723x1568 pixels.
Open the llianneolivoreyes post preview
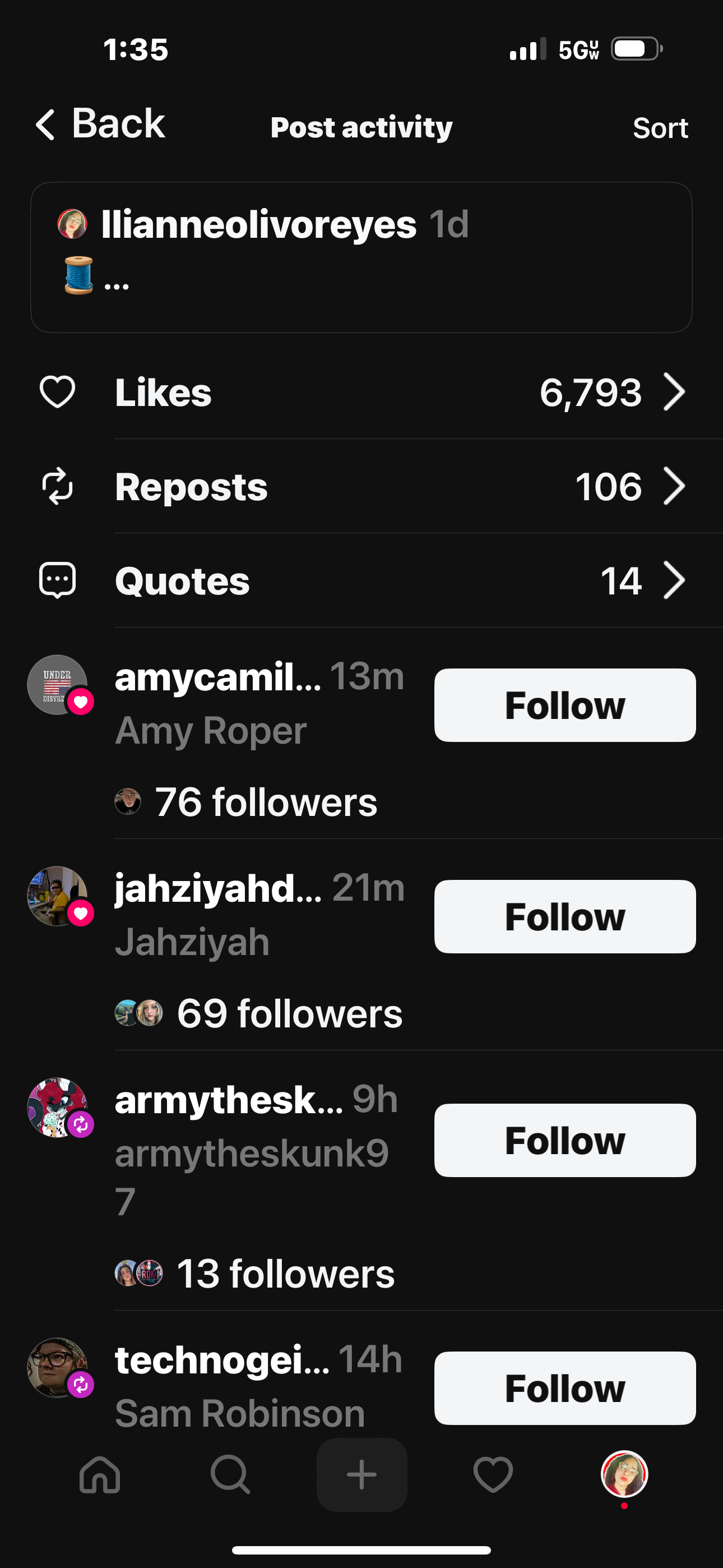tap(361, 257)
